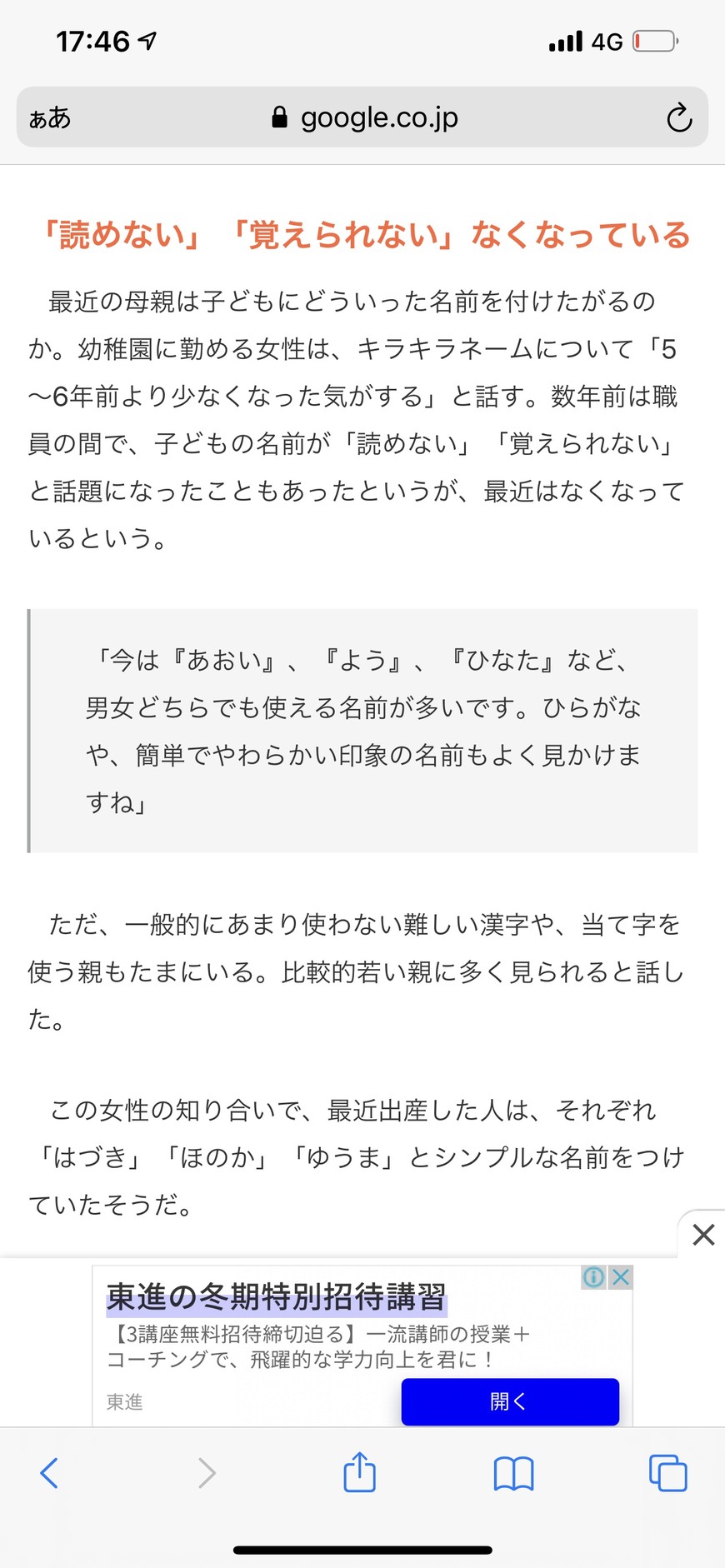The image size is (725, 1568).
Task: Reload the current page
Action: [679, 118]
